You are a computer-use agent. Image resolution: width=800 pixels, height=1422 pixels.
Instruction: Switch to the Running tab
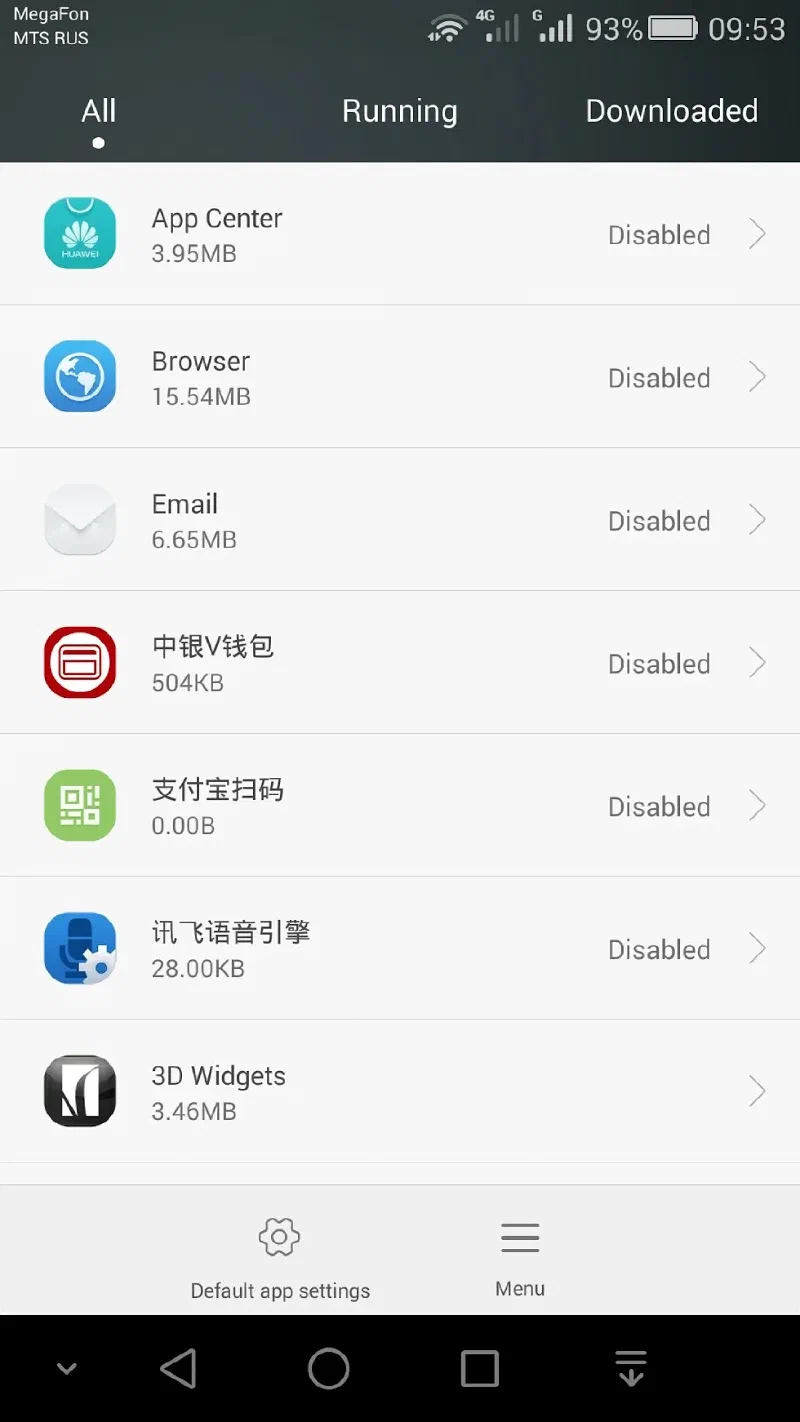pyautogui.click(x=399, y=111)
